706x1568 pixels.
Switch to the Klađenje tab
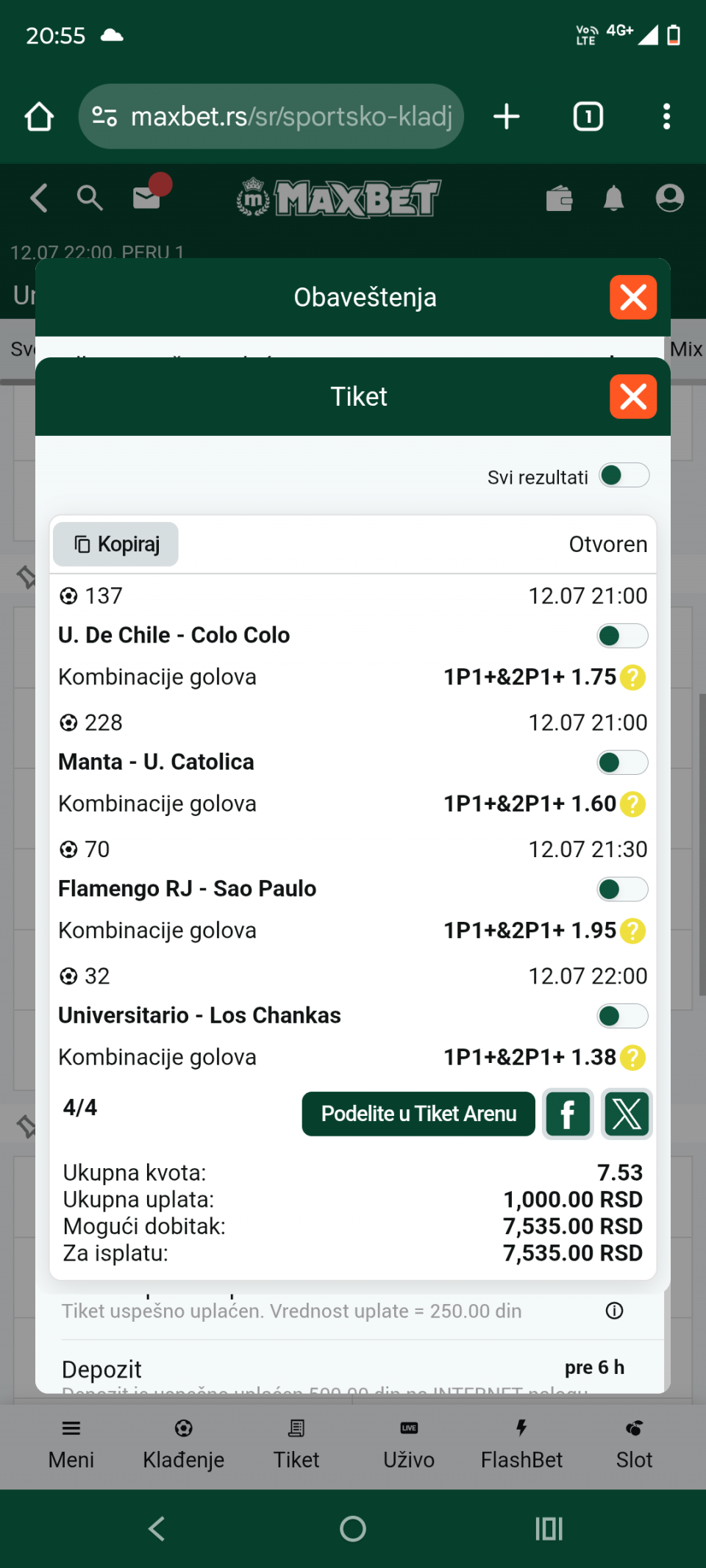pyautogui.click(x=184, y=1445)
